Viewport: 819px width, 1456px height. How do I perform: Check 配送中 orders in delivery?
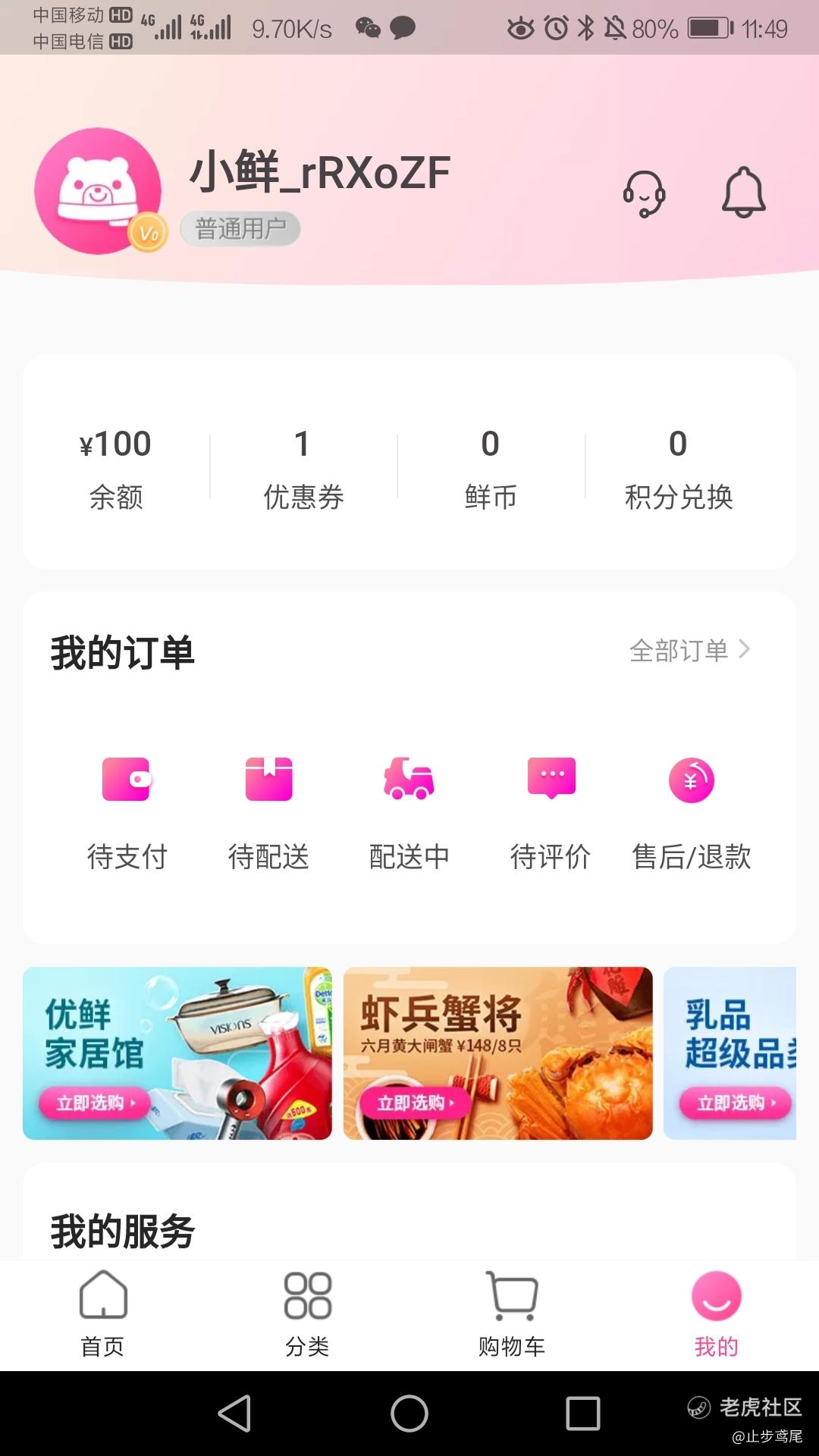(x=409, y=811)
